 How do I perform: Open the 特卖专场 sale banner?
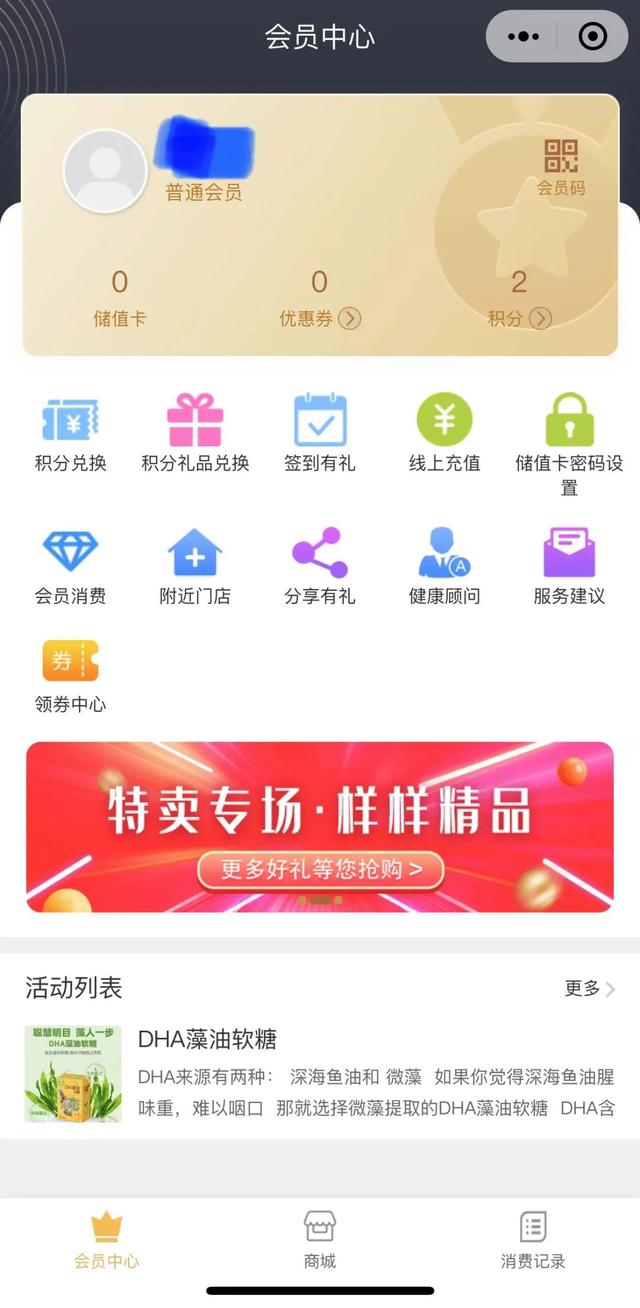tap(320, 827)
